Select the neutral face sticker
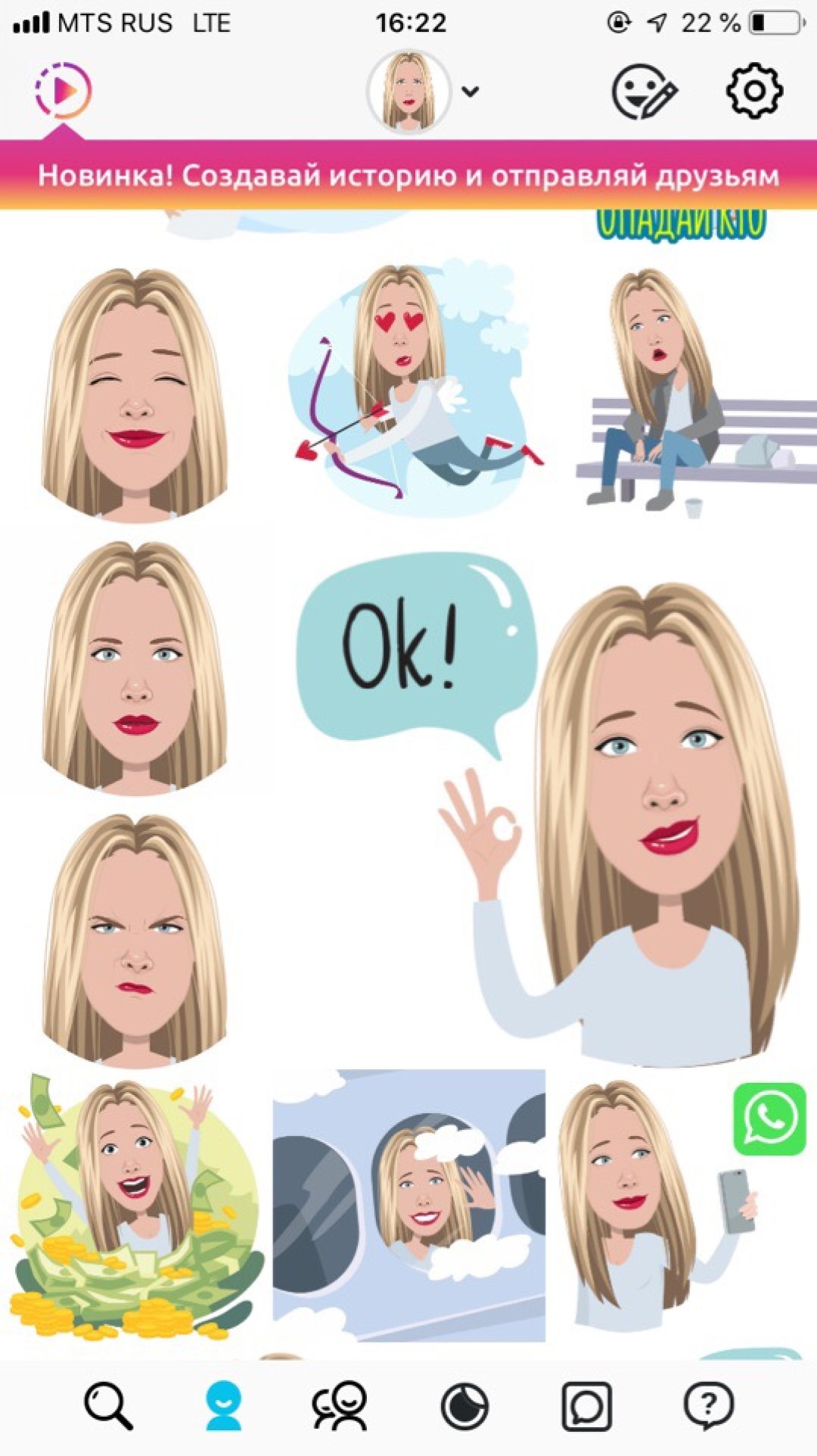 click(x=135, y=667)
